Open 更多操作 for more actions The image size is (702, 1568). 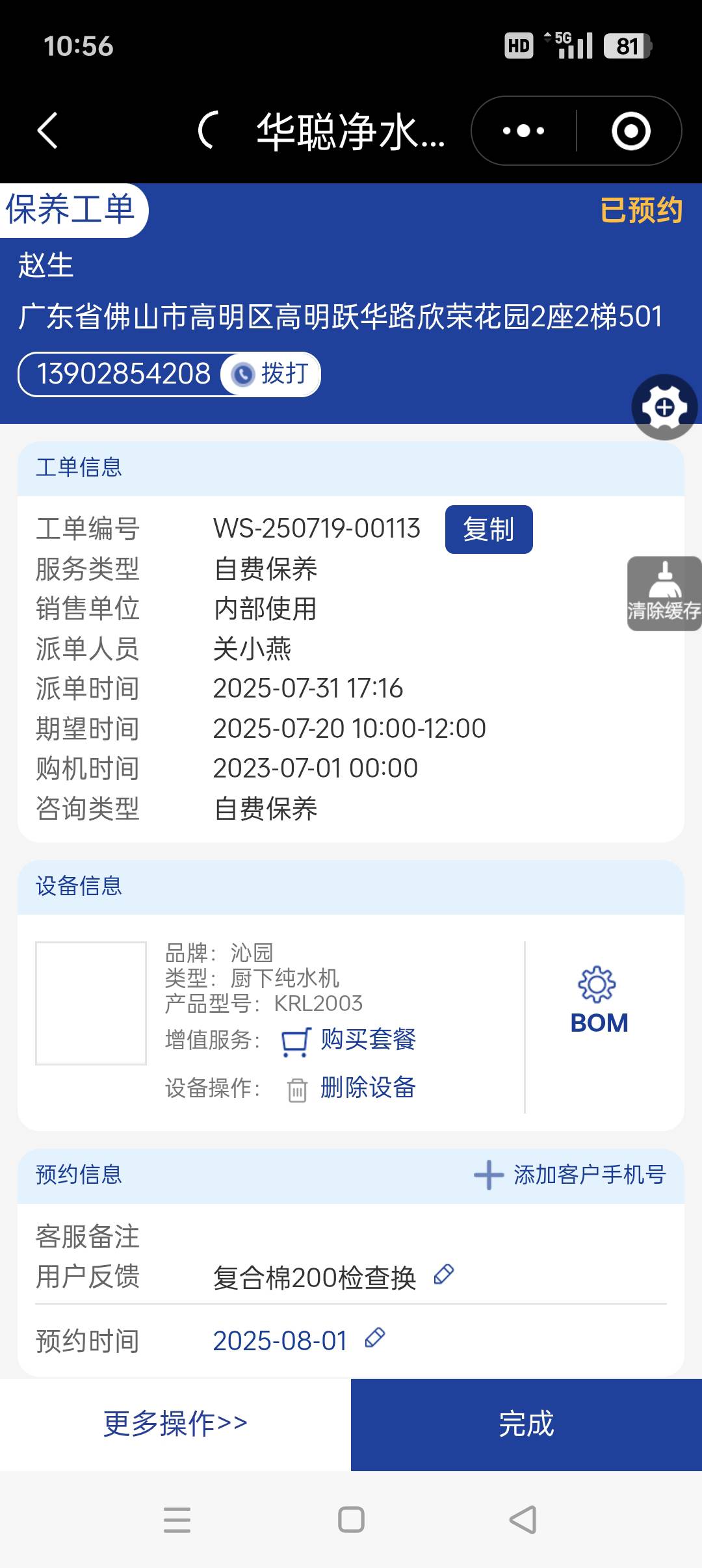175,1424
